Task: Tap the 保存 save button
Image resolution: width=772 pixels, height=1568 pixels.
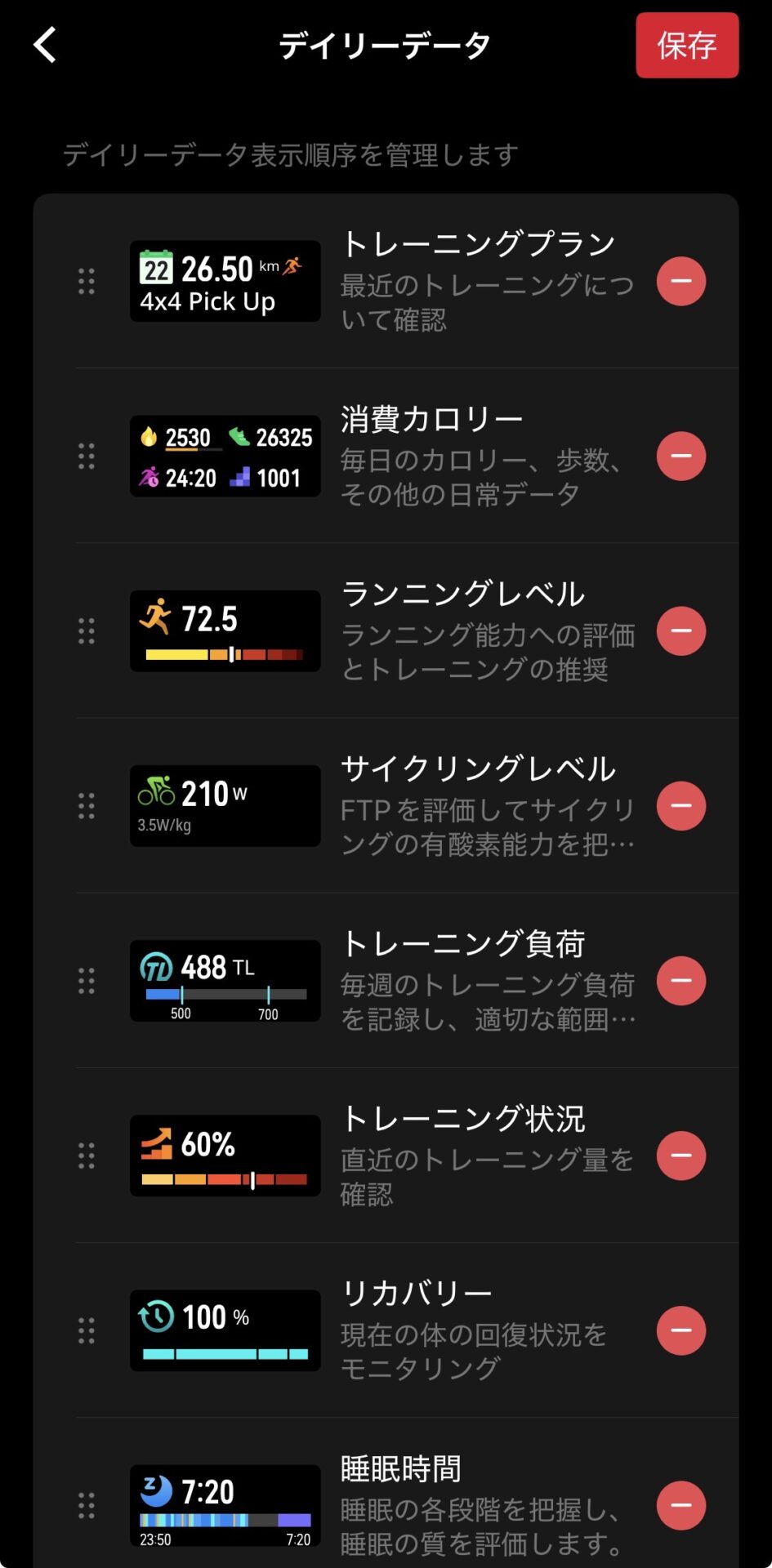Action: [x=686, y=46]
